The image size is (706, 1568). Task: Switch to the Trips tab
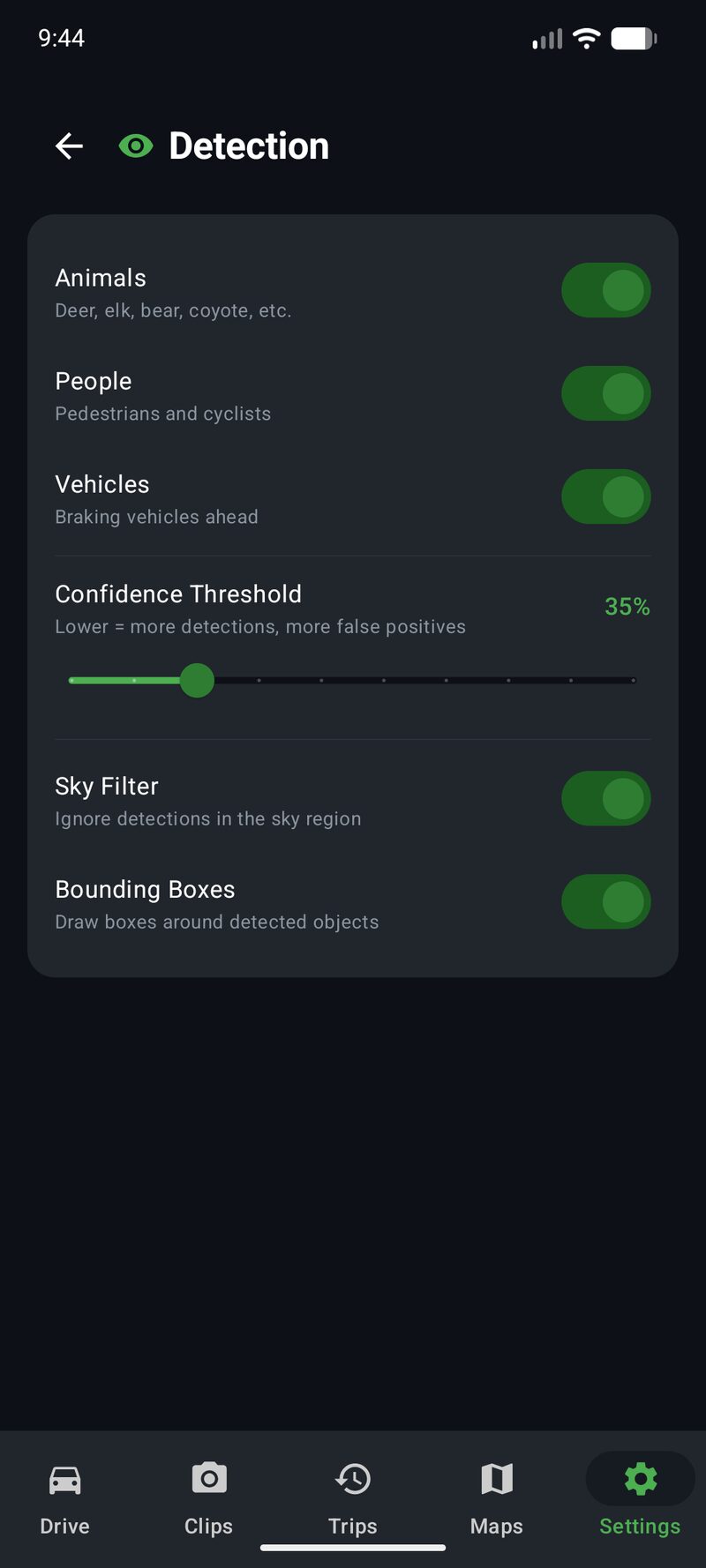352,1526
